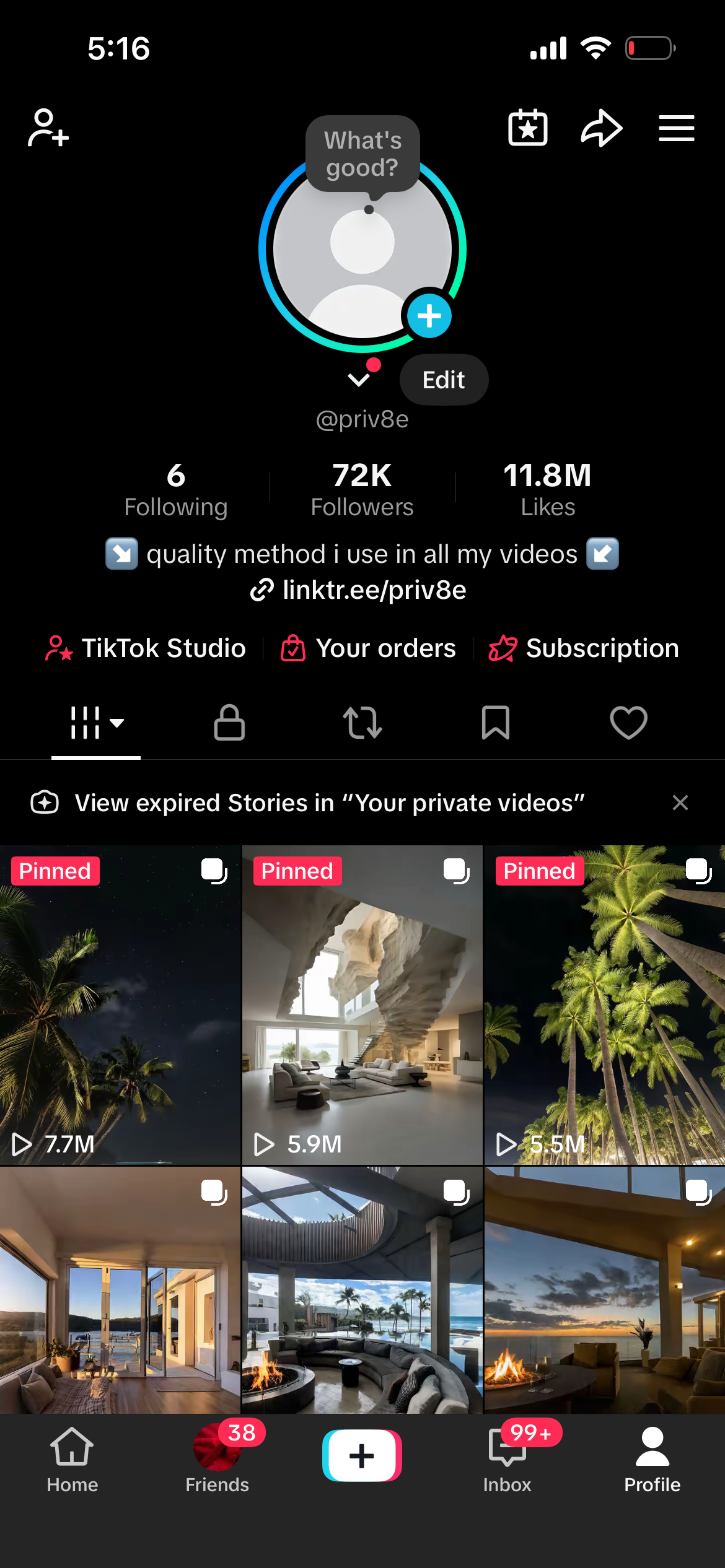Open Subscription
This screenshot has width=725, height=1568.
[x=584, y=648]
